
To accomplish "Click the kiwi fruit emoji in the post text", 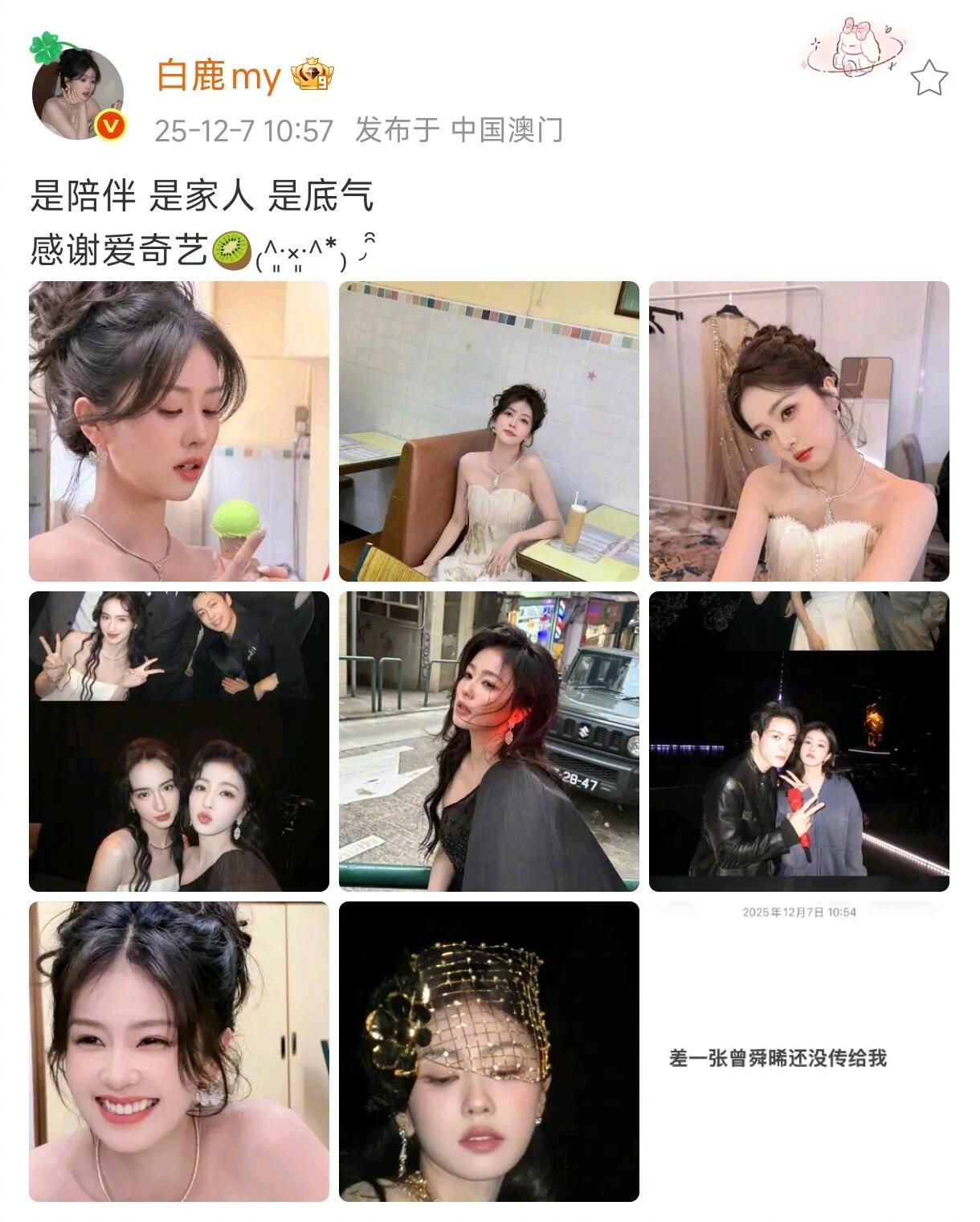I will pos(230,247).
